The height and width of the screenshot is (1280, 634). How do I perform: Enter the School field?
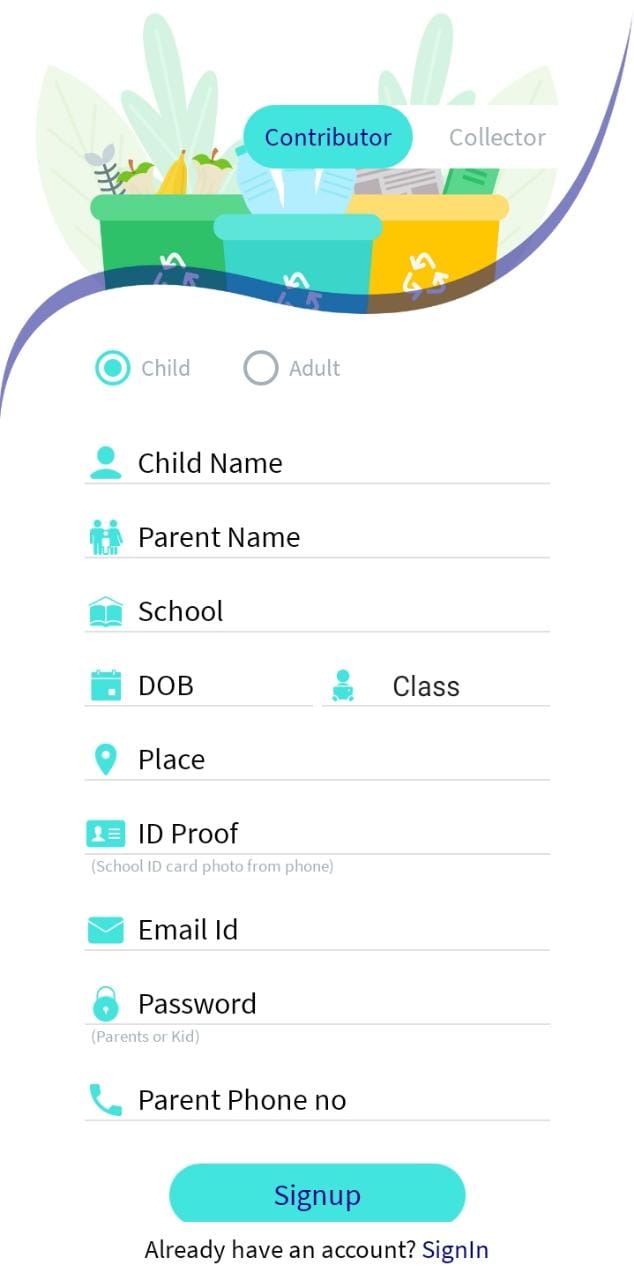point(317,611)
